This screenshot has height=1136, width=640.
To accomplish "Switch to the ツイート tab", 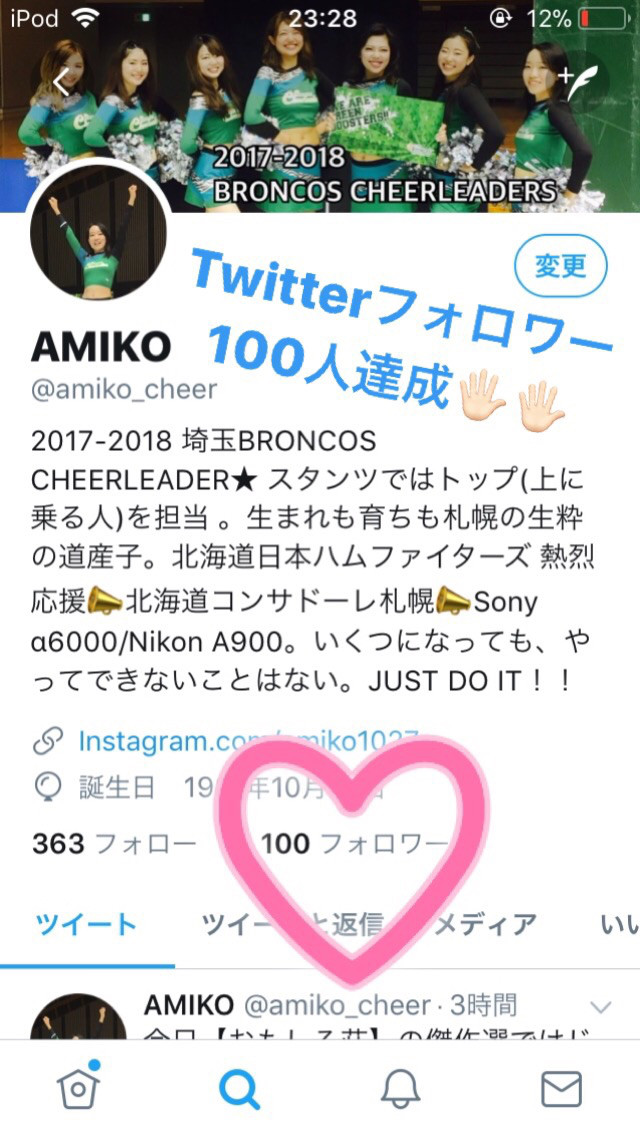I will tap(86, 924).
